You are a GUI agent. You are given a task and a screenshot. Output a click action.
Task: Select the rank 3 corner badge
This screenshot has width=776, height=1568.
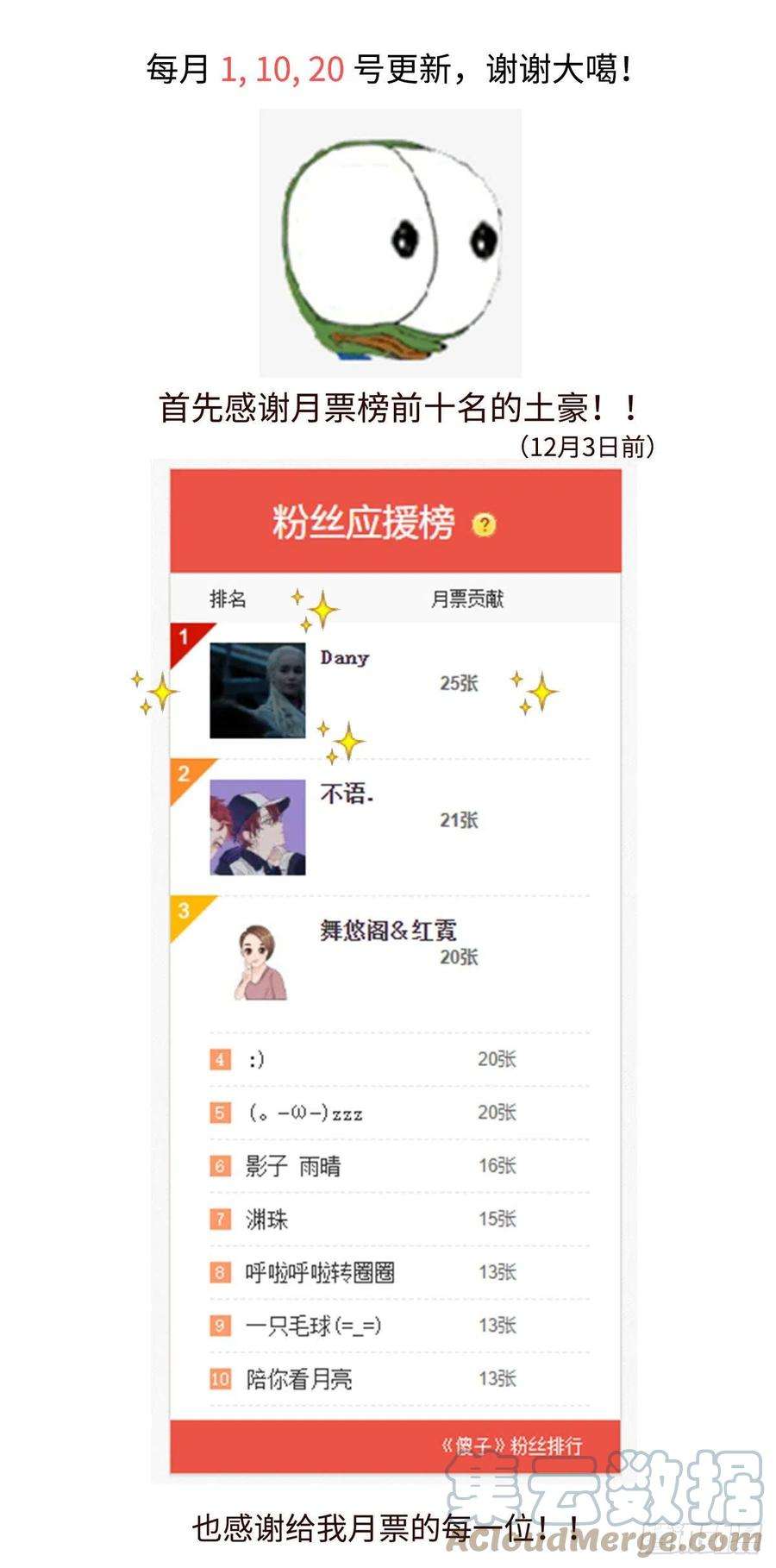[x=185, y=910]
